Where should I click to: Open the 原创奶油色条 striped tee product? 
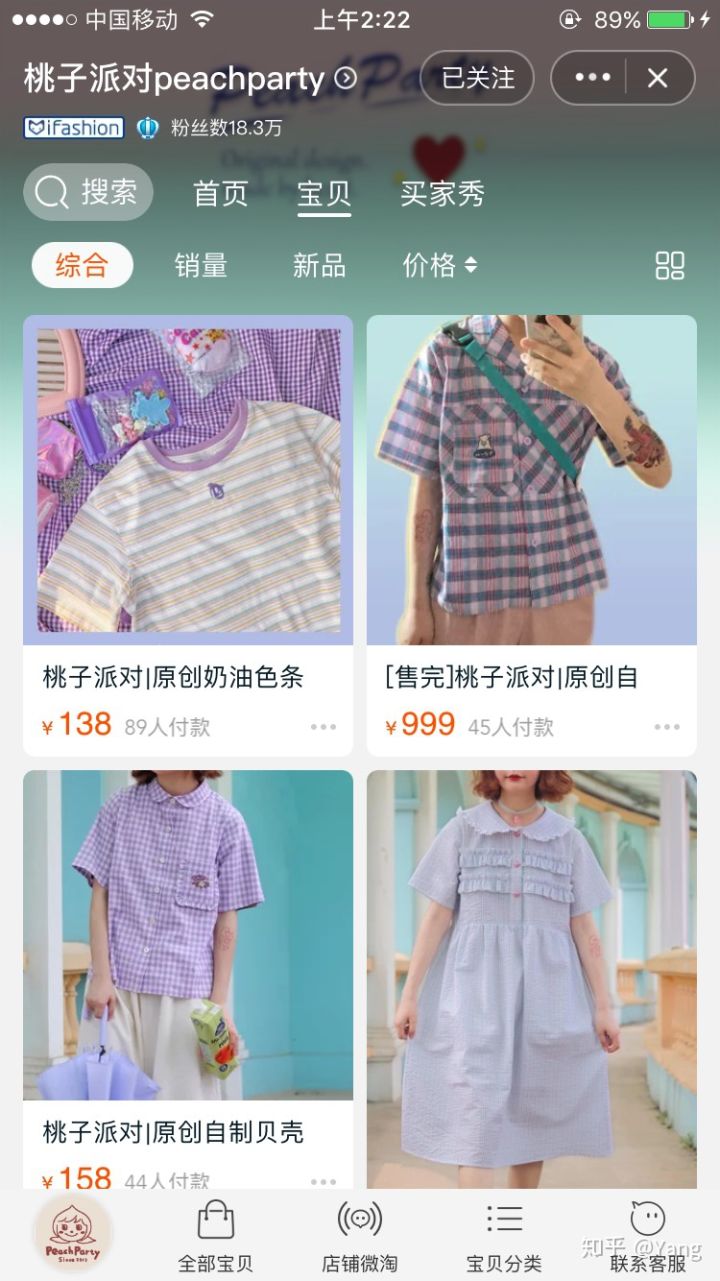[x=188, y=480]
